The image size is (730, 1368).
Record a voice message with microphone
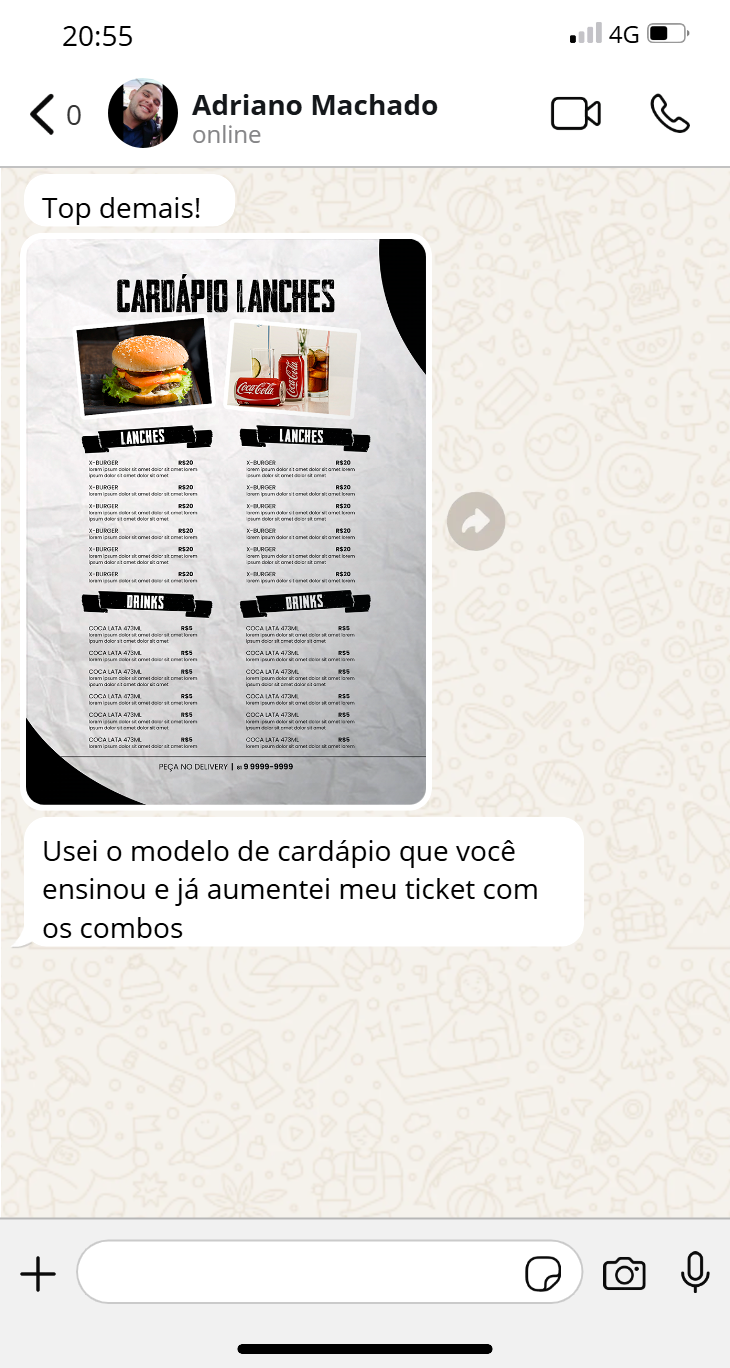pyautogui.click(x=694, y=1273)
